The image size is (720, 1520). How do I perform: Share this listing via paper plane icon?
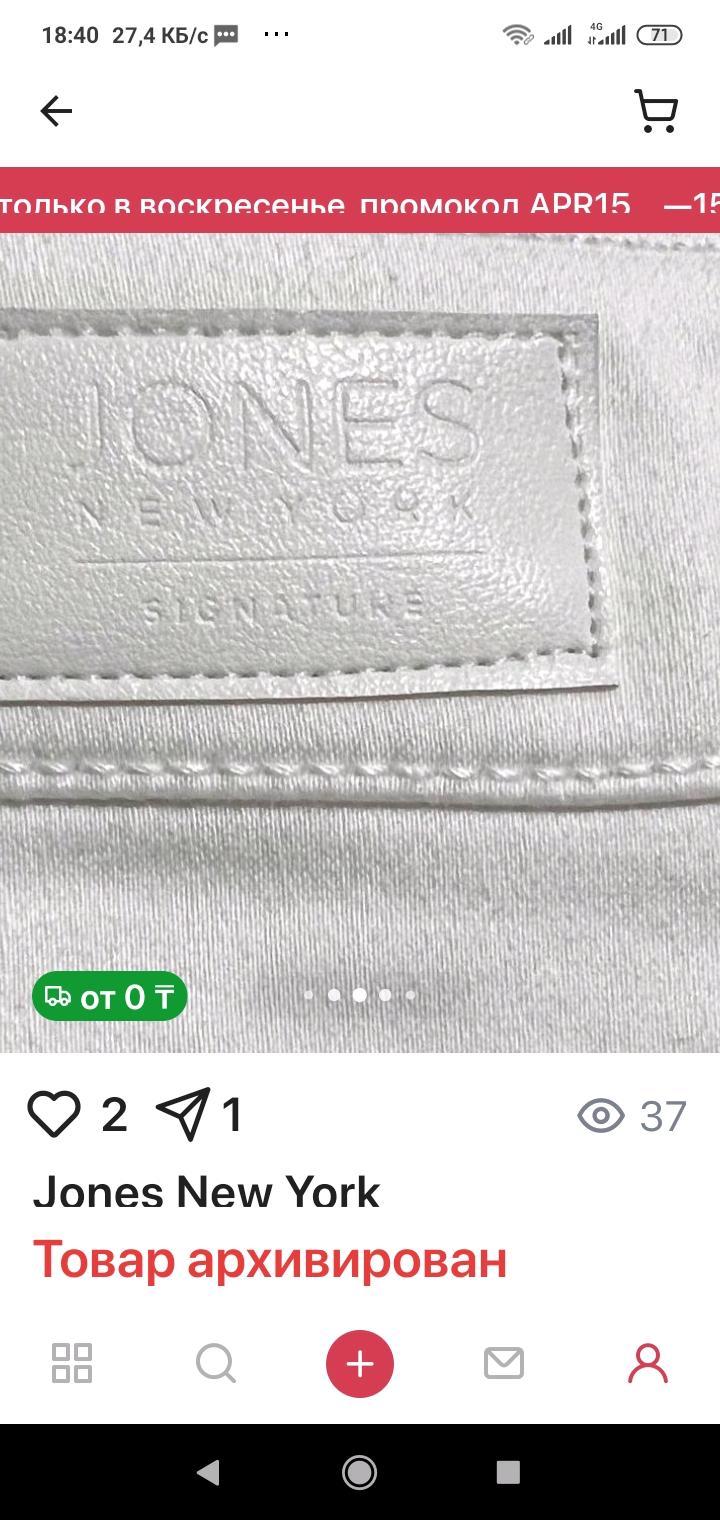(x=184, y=1114)
